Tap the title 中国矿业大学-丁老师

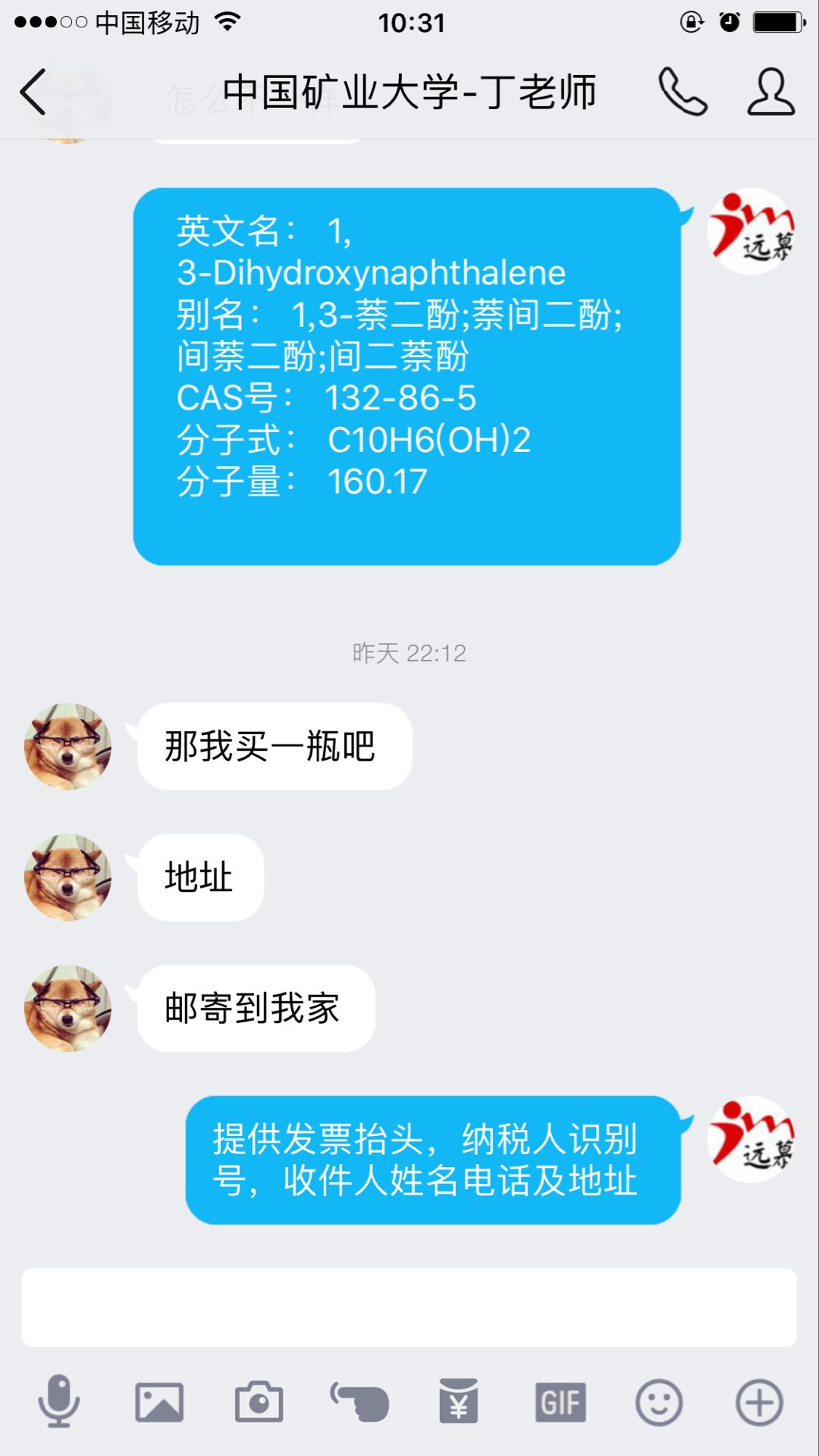pyautogui.click(x=409, y=91)
